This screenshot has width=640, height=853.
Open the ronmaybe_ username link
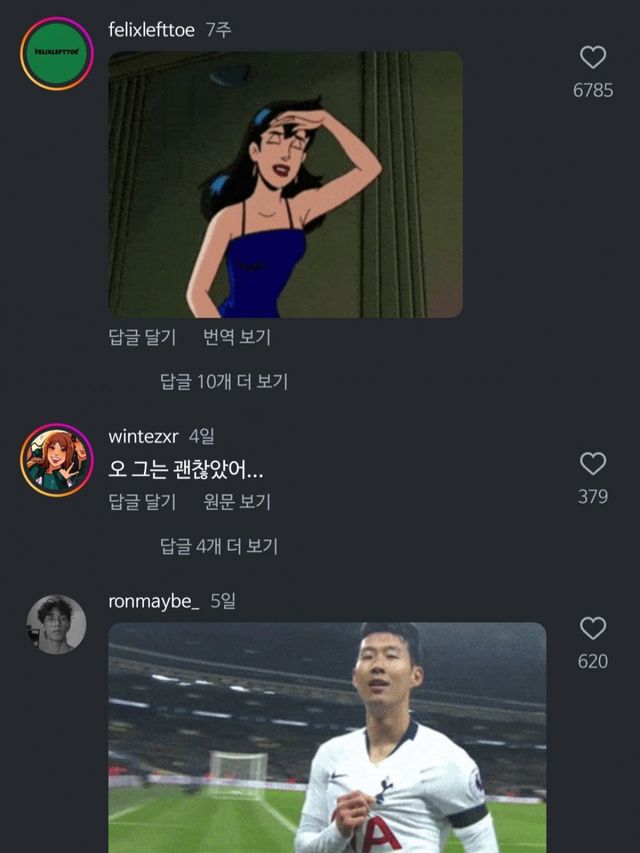154,601
